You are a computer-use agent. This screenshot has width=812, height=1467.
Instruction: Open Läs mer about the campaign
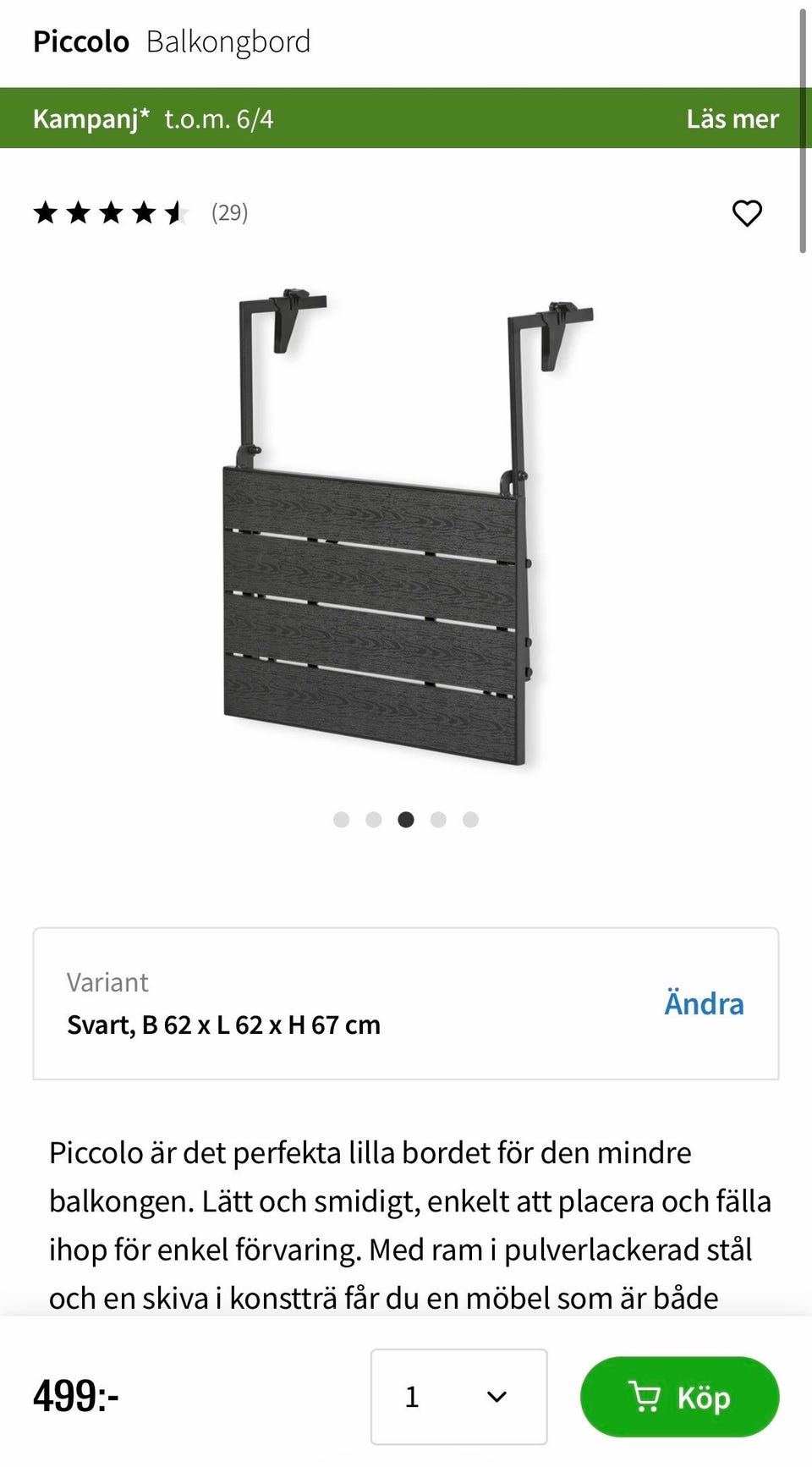[x=732, y=118]
